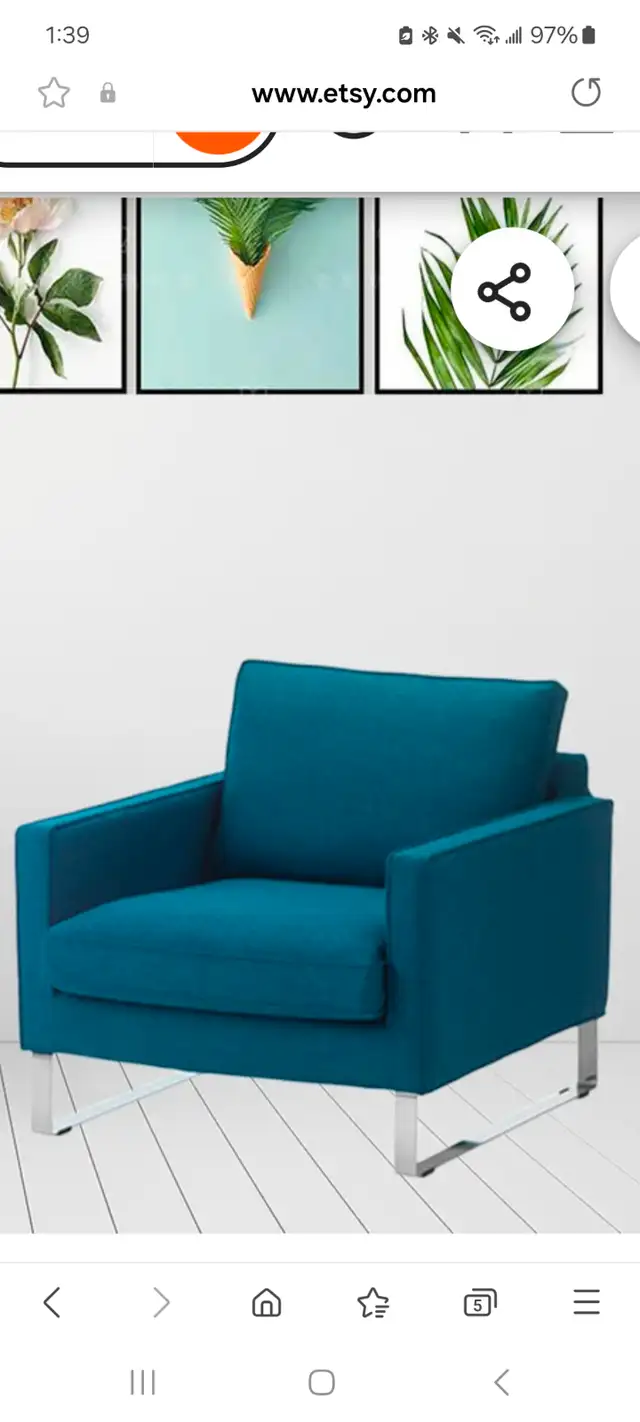Tap the system home button

[321, 1382]
